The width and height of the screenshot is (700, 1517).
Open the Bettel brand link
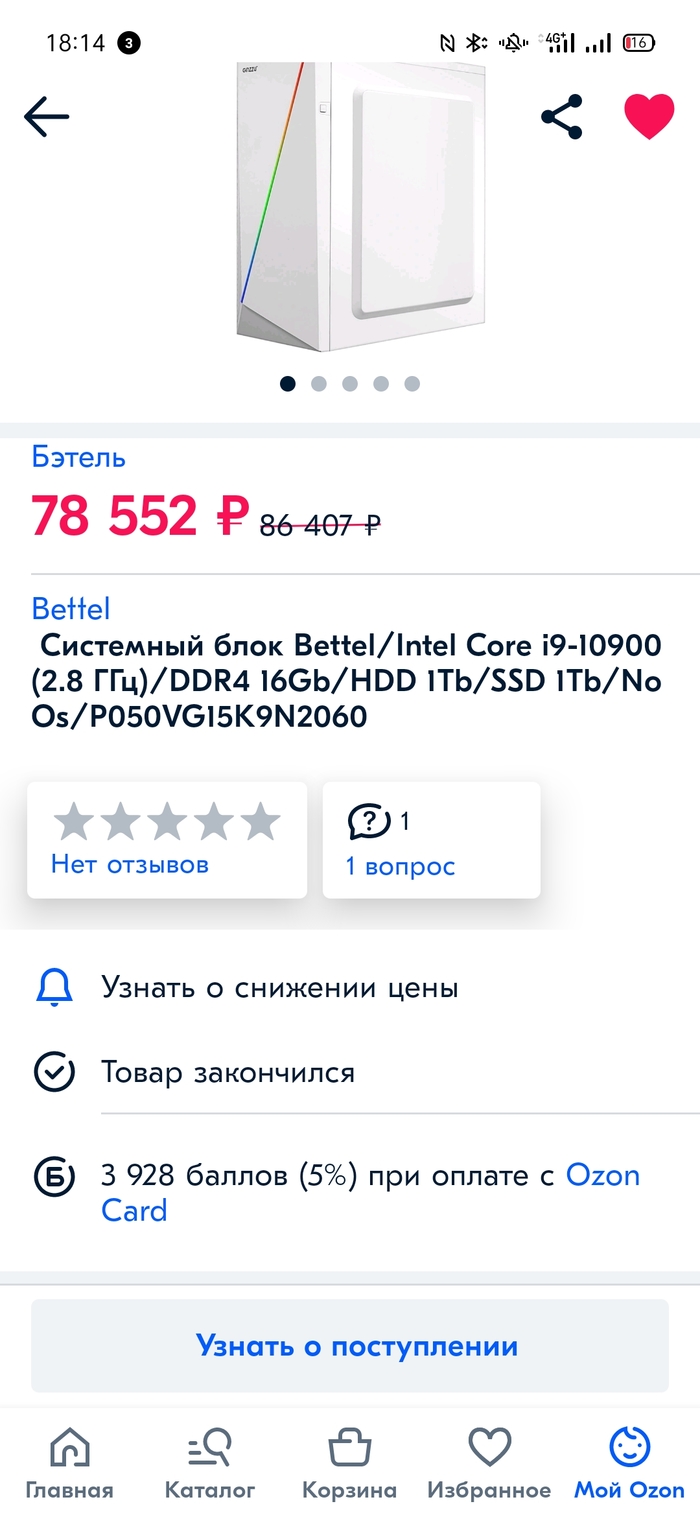[70, 608]
